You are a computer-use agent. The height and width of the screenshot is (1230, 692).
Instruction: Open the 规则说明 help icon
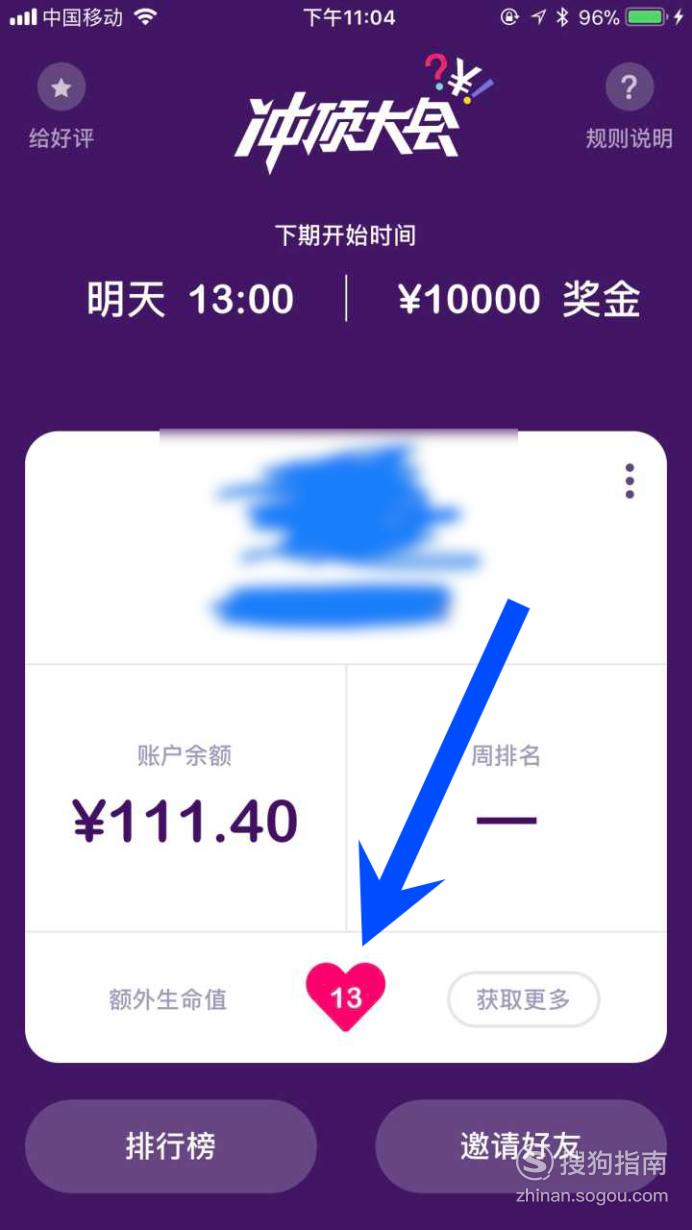(x=629, y=89)
